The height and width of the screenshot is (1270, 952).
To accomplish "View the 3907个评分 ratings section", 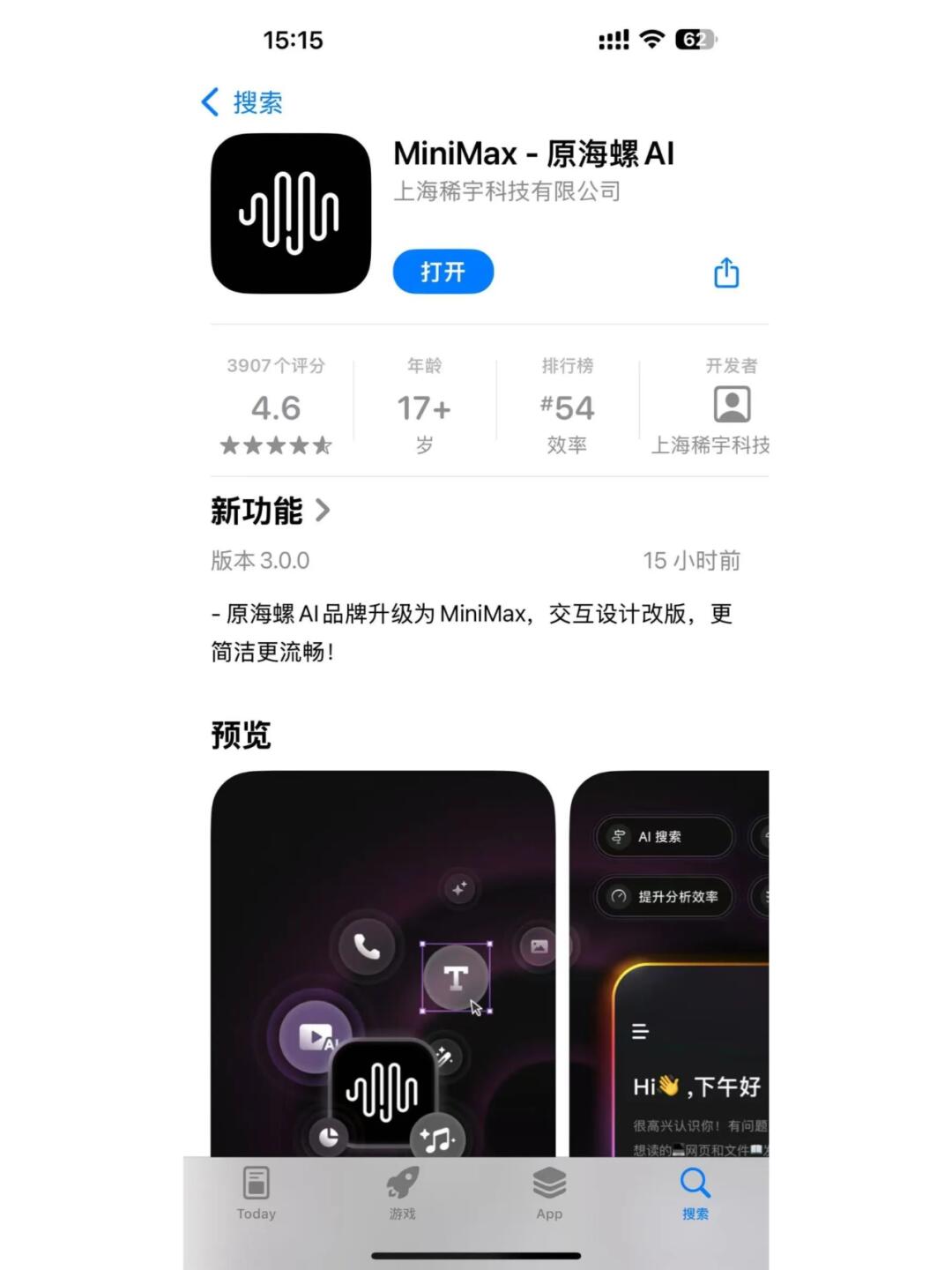I will click(276, 406).
